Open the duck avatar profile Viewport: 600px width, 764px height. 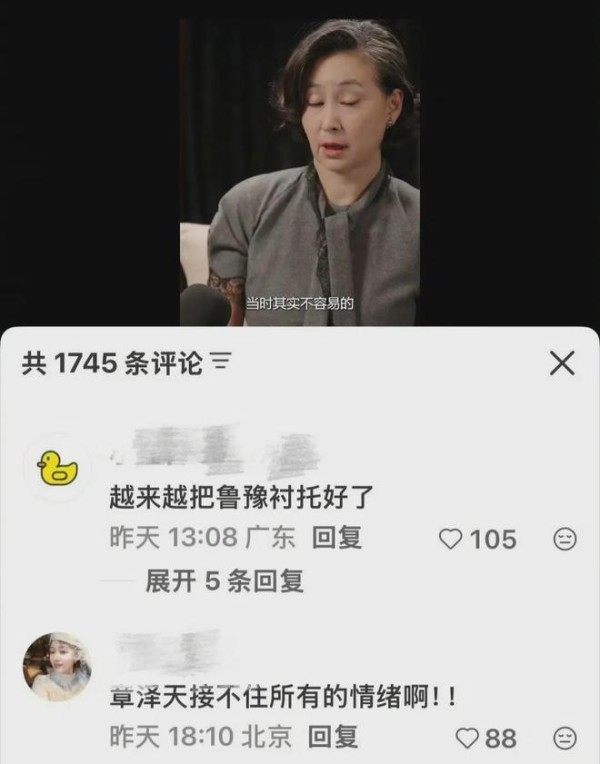58,468
